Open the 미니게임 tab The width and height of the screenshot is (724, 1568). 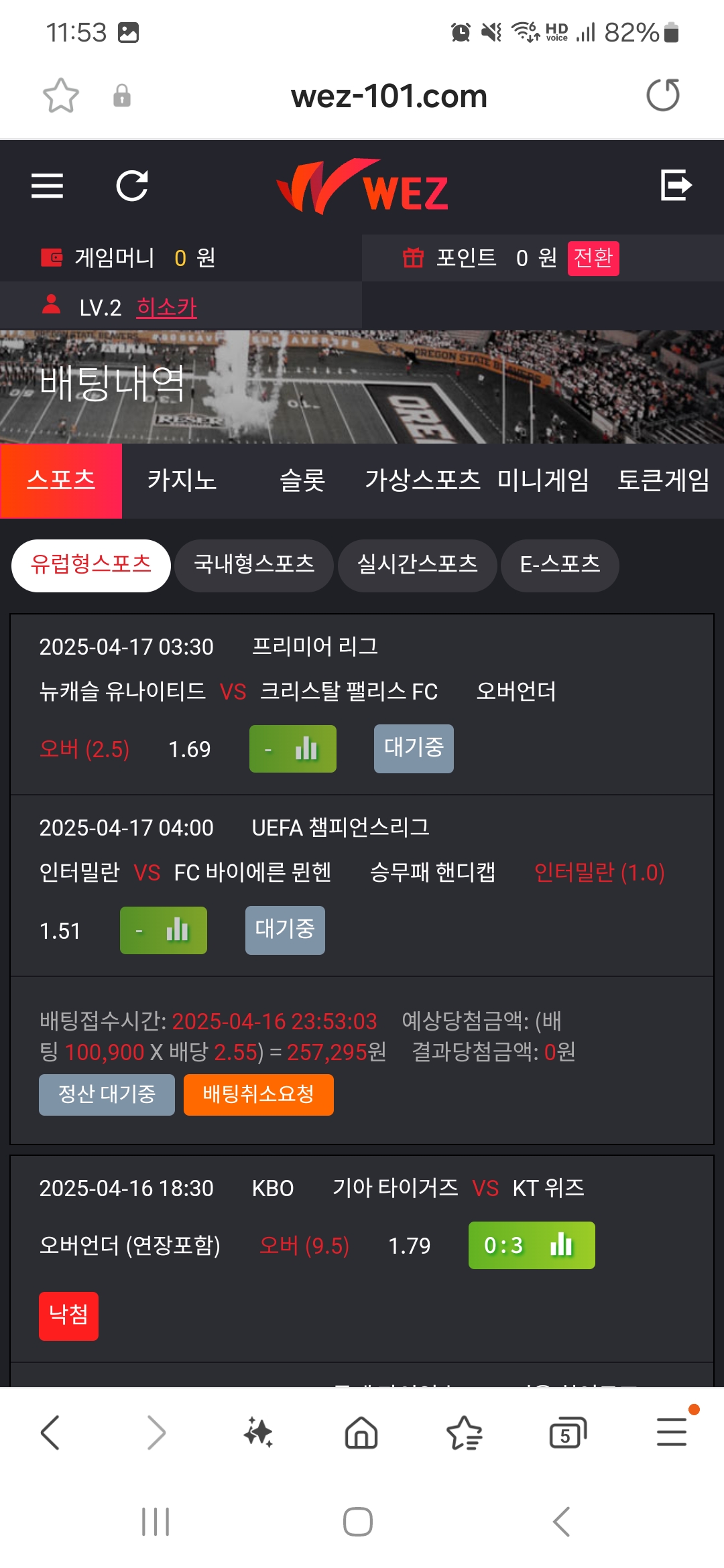coord(543,480)
